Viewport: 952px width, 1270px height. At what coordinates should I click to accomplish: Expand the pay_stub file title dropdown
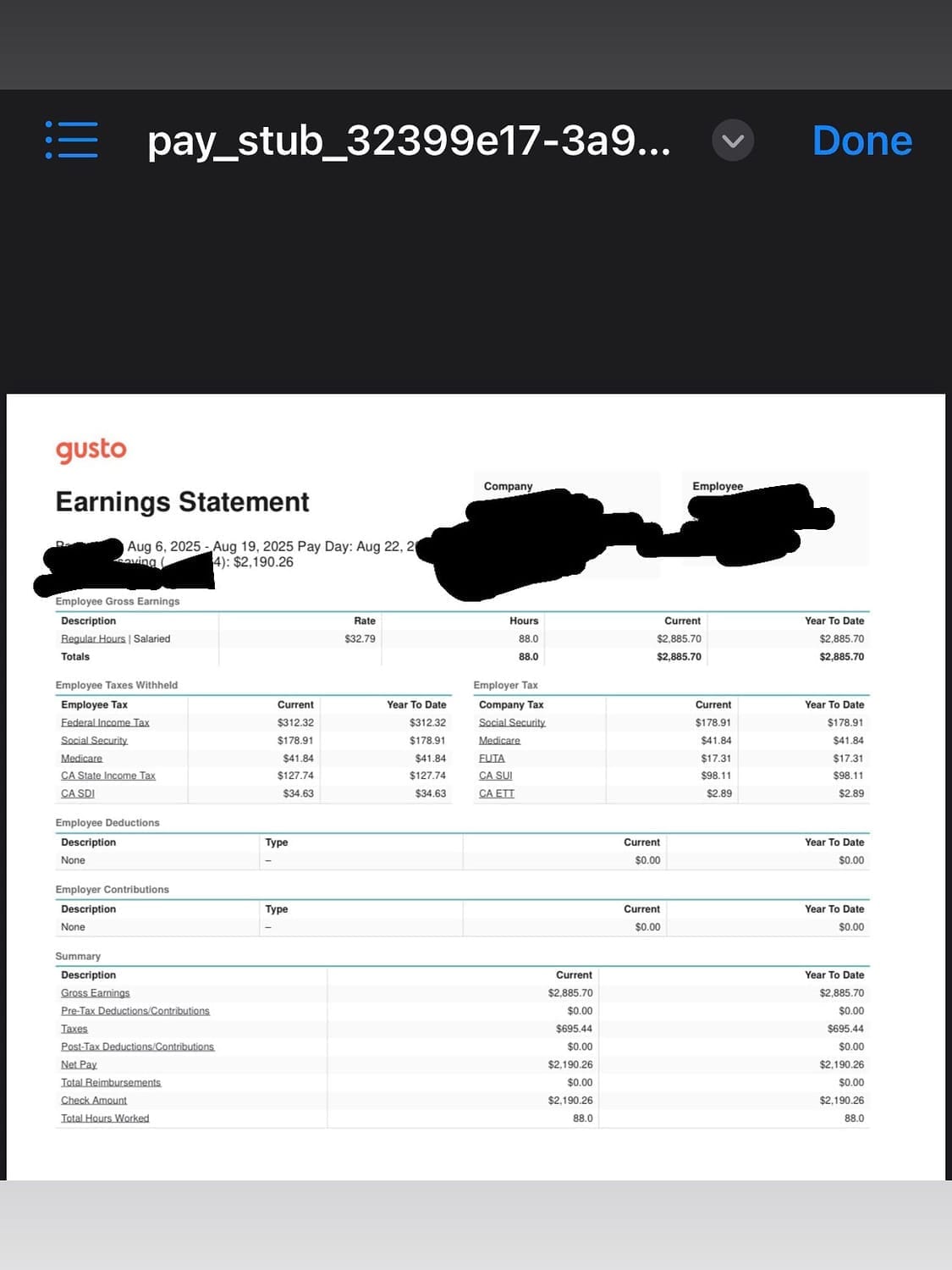[733, 141]
